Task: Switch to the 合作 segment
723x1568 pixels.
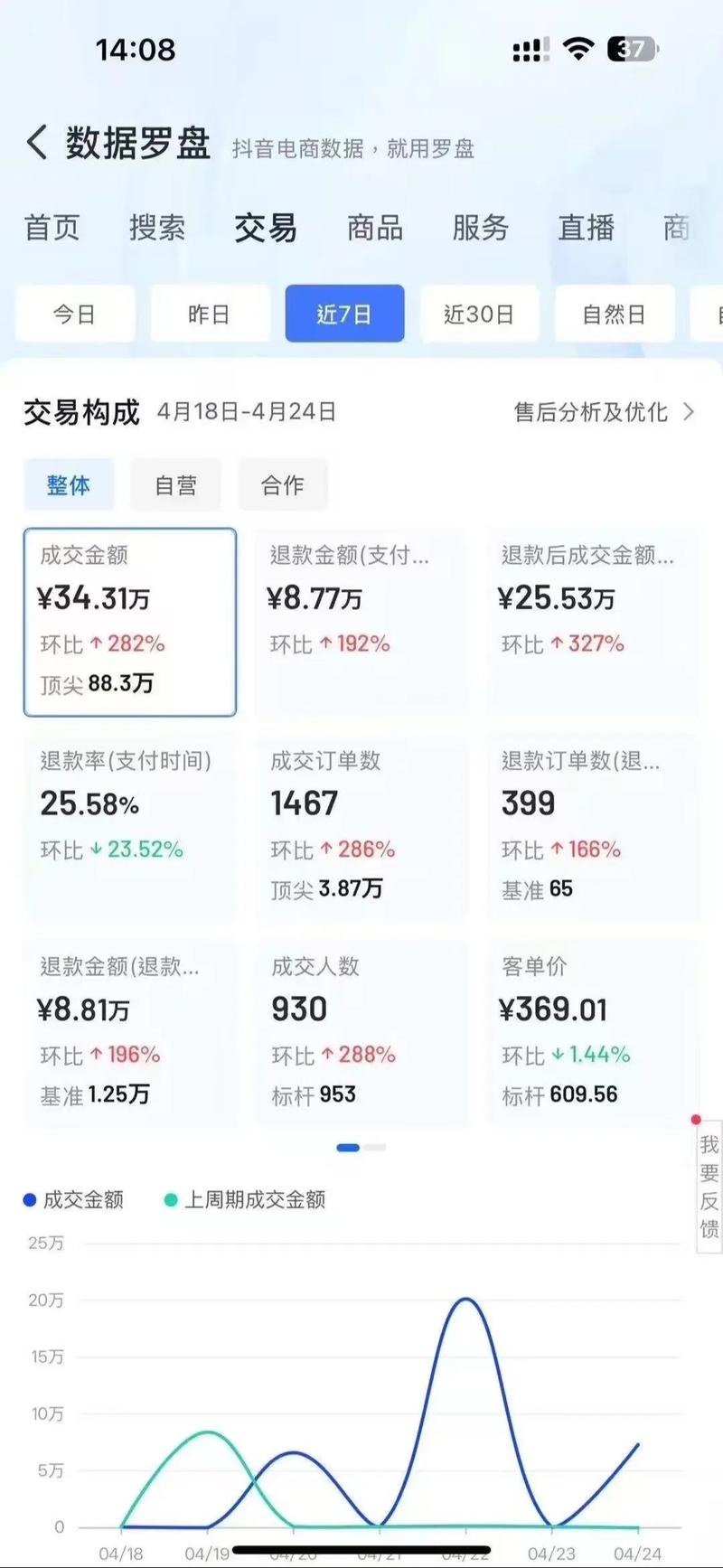Action: pyautogui.click(x=283, y=485)
